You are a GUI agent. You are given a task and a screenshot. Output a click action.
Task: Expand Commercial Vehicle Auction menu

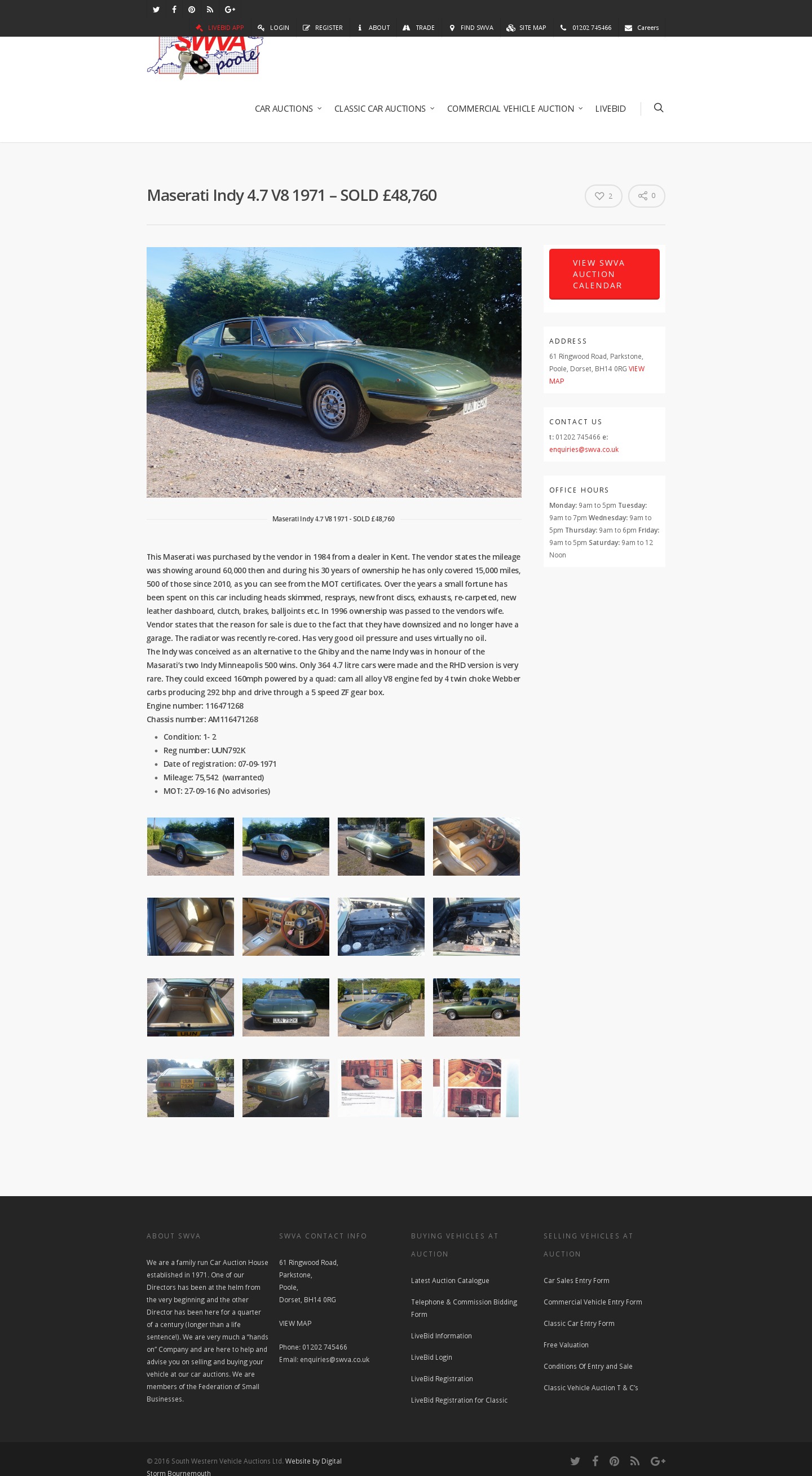515,108
